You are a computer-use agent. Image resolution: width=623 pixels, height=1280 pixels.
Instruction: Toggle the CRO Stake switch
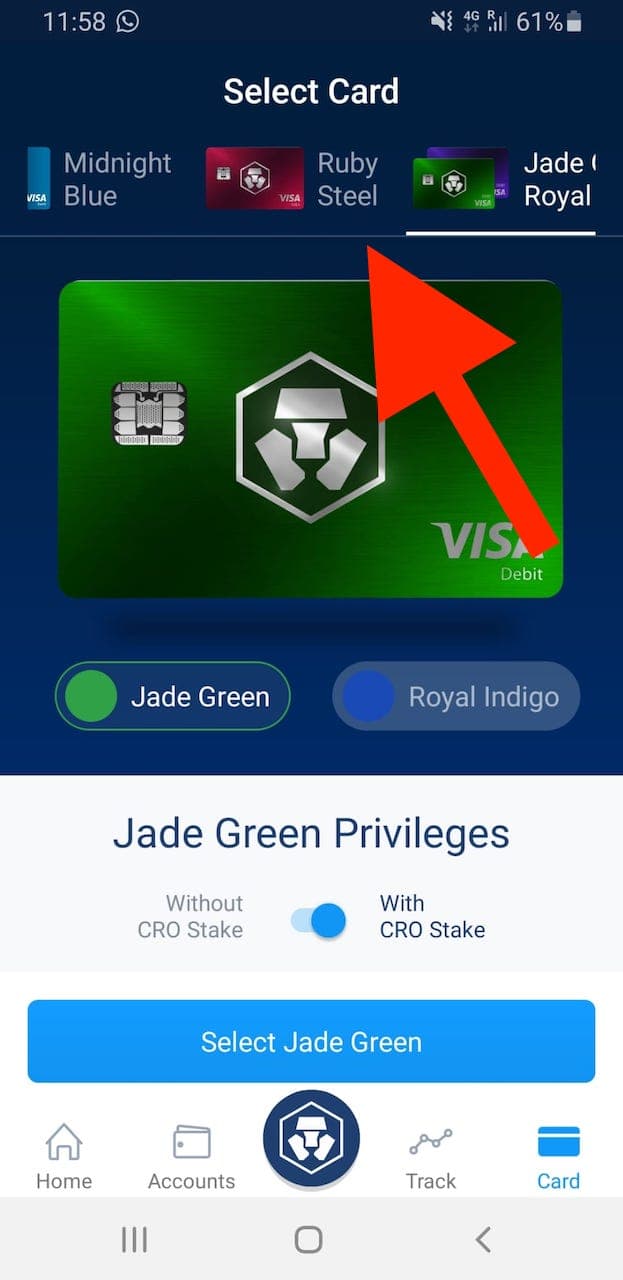coord(319,919)
